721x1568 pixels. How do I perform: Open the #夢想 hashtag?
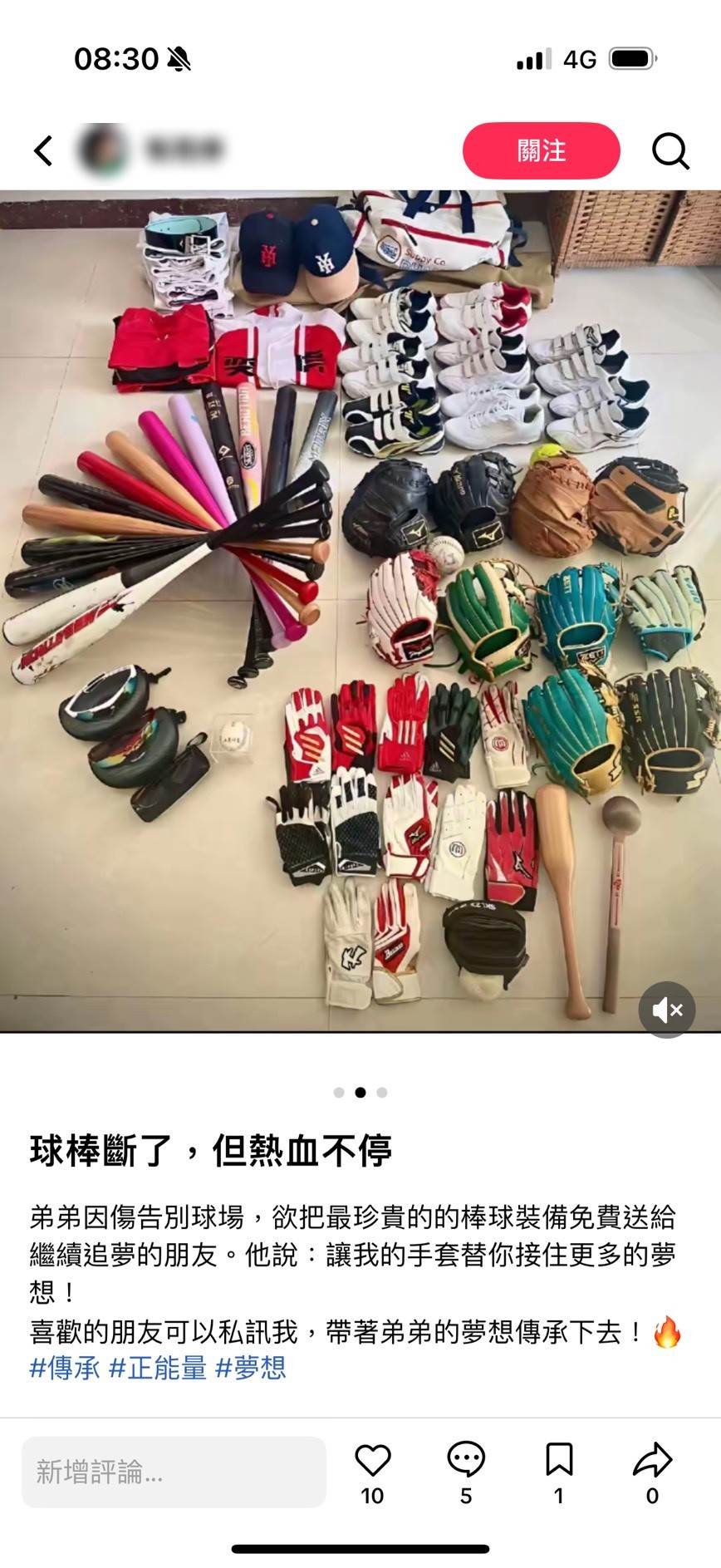point(251,1367)
